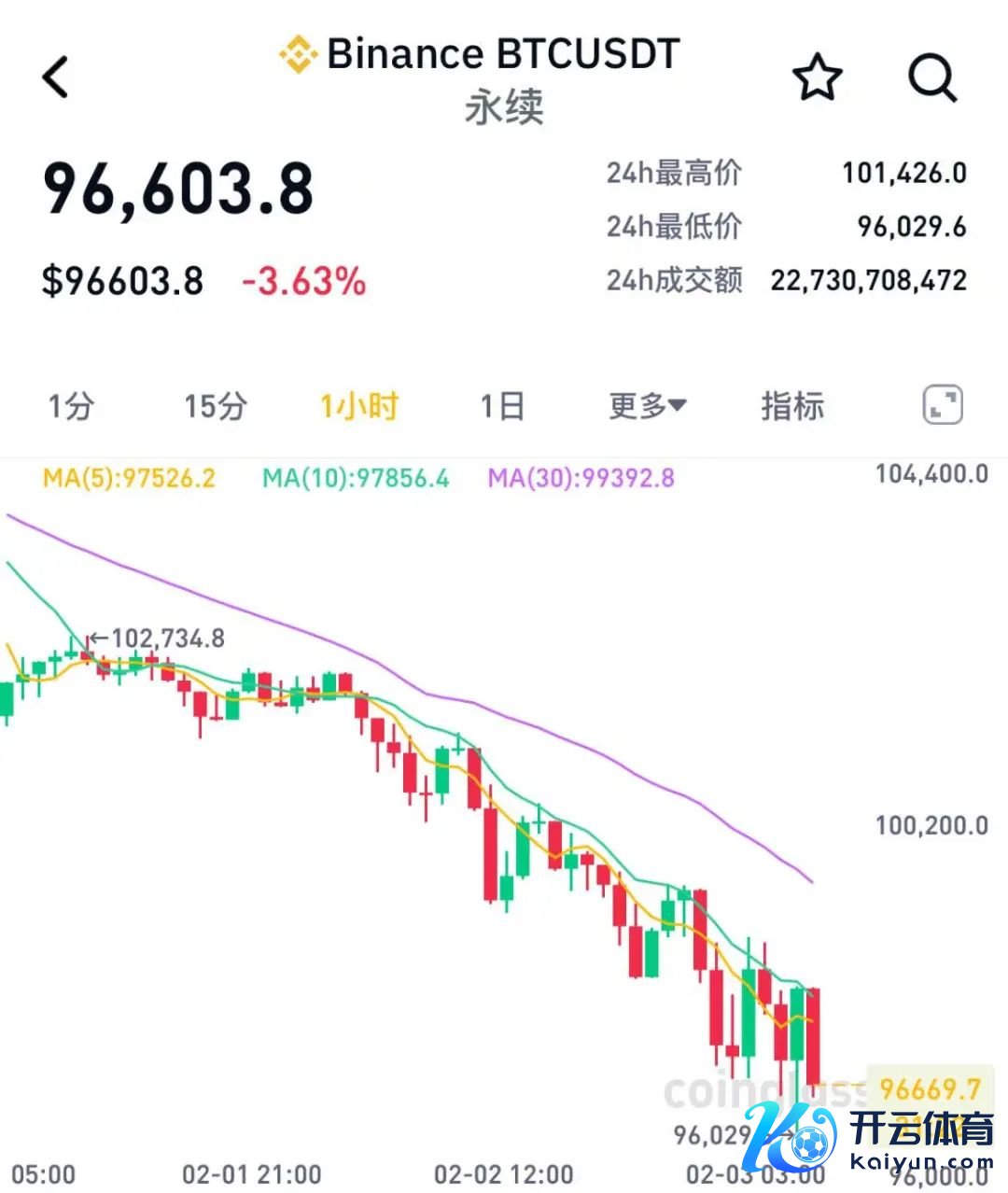Expand chart to fullscreen
The width and height of the screenshot is (1008, 1193).
942,406
